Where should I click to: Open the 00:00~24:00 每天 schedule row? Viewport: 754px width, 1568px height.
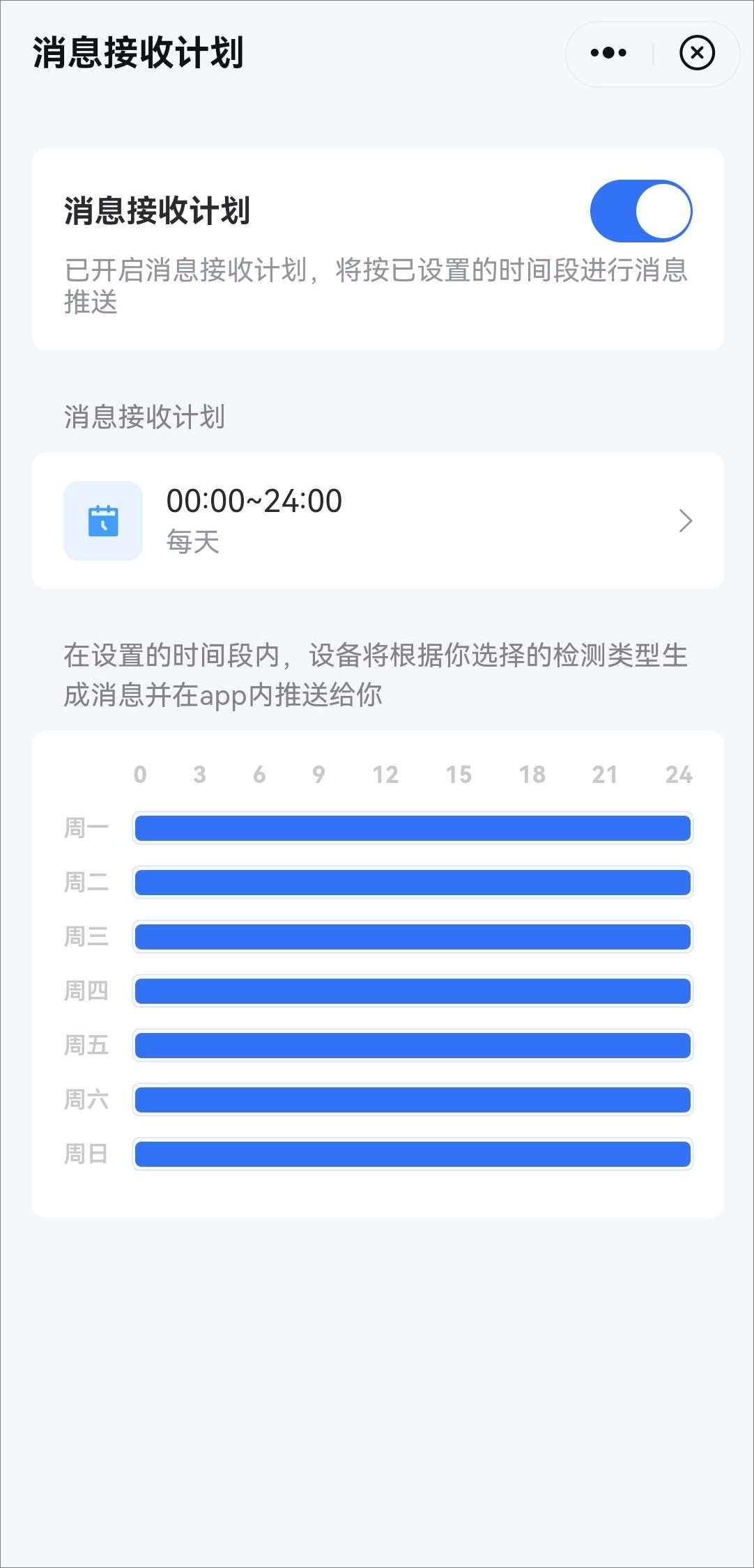tap(378, 520)
